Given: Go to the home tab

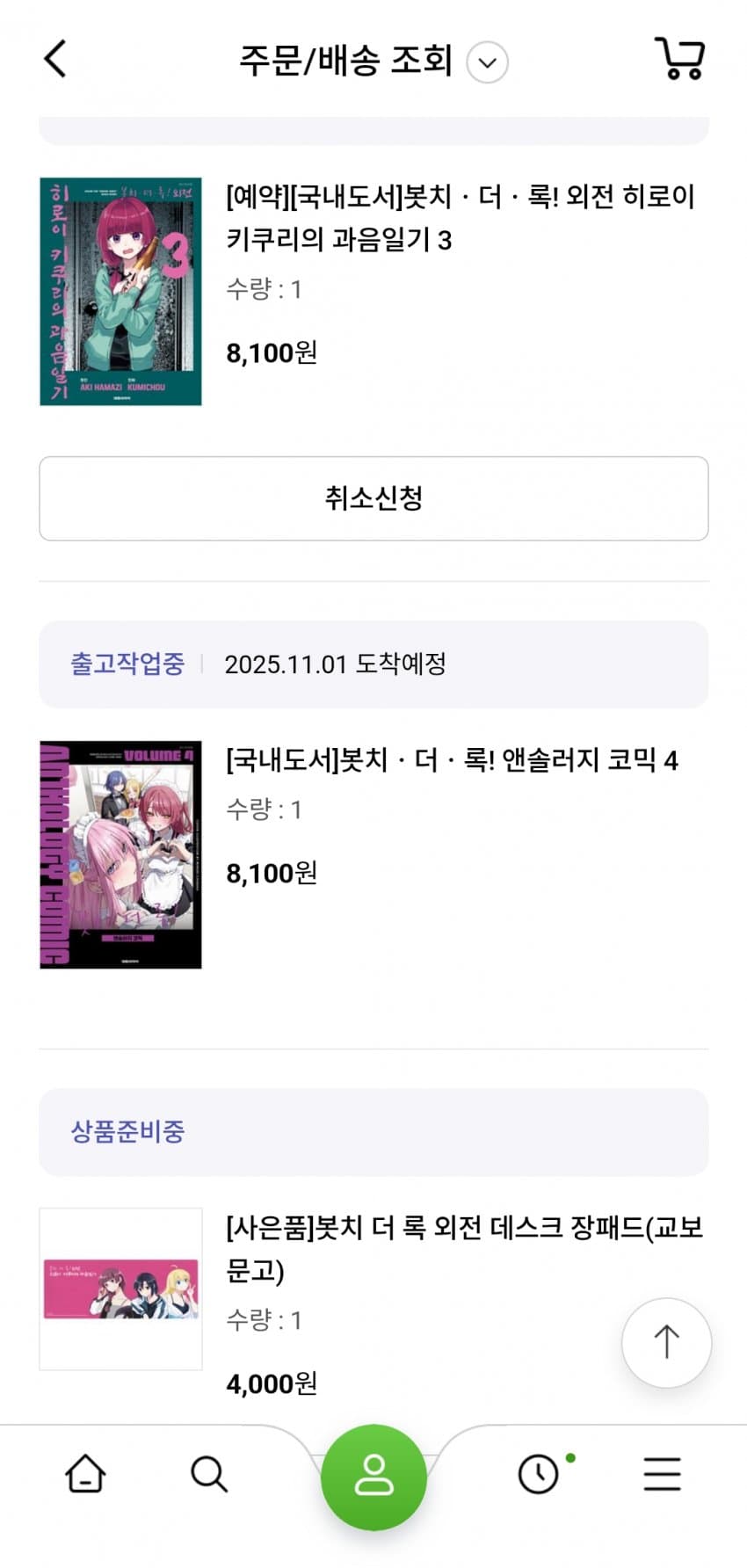Looking at the screenshot, I should click(x=85, y=1474).
